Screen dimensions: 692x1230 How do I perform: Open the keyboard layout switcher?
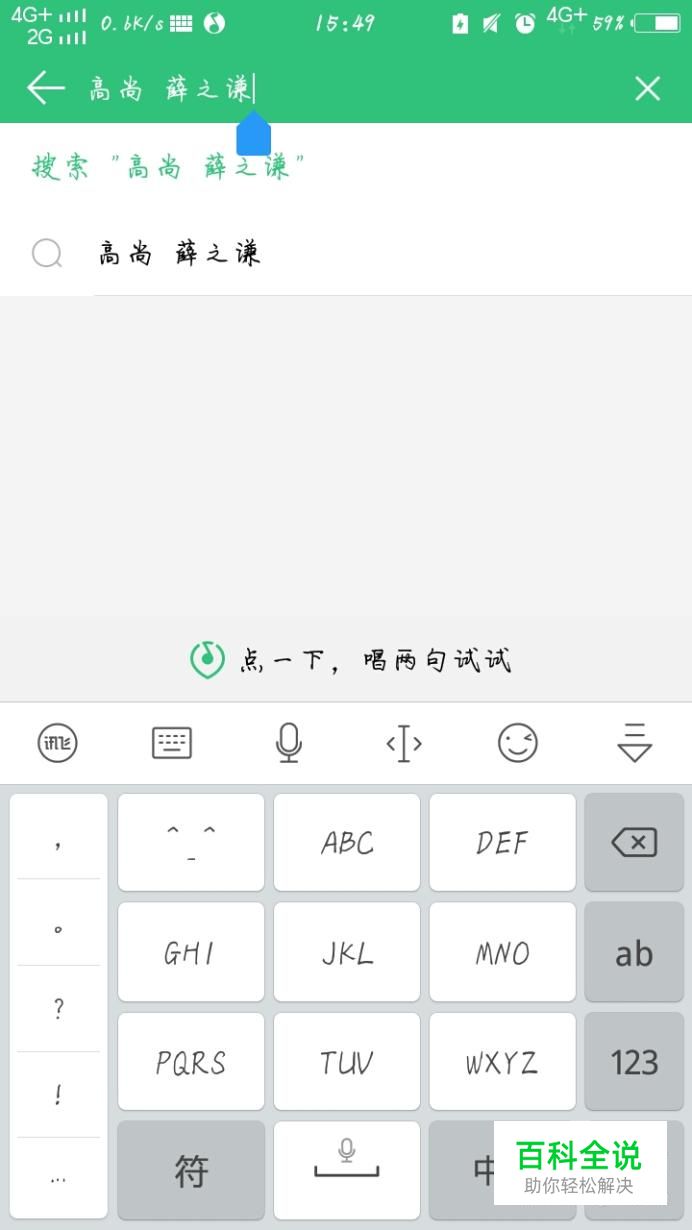point(172,743)
